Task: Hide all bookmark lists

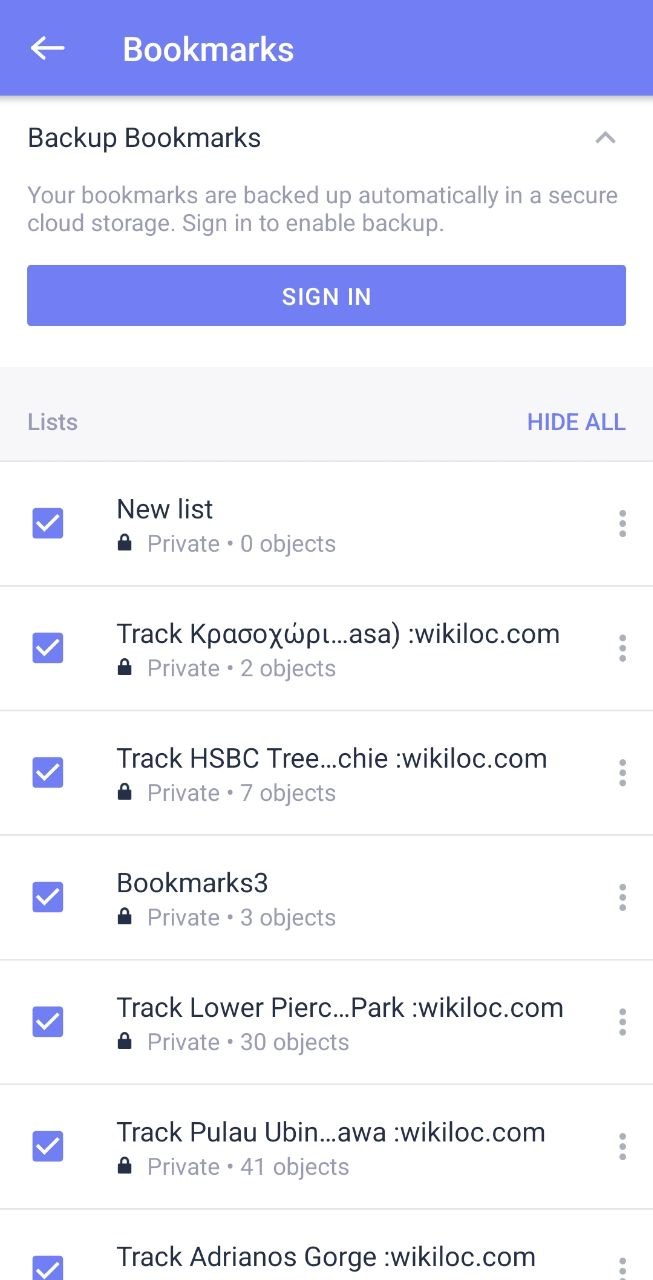Action: pyautogui.click(x=576, y=422)
